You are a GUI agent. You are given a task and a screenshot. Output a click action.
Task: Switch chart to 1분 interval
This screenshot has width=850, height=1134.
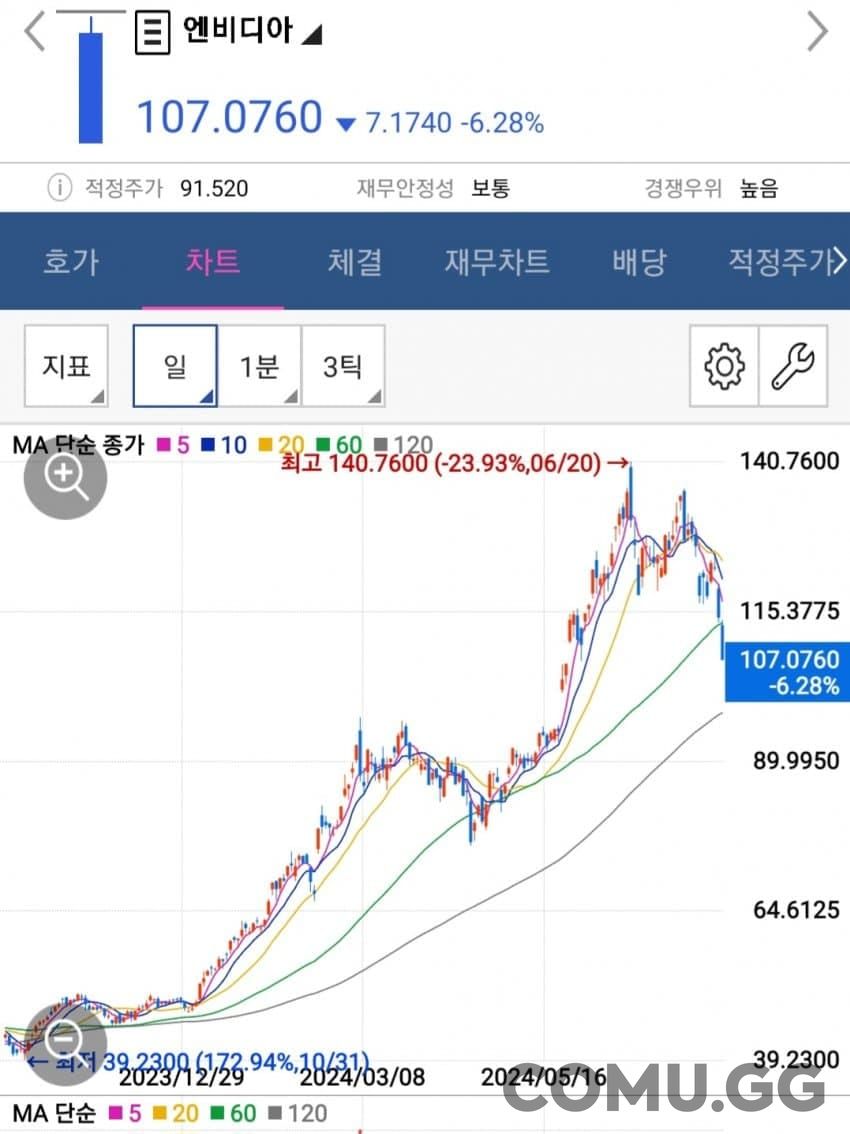point(259,366)
